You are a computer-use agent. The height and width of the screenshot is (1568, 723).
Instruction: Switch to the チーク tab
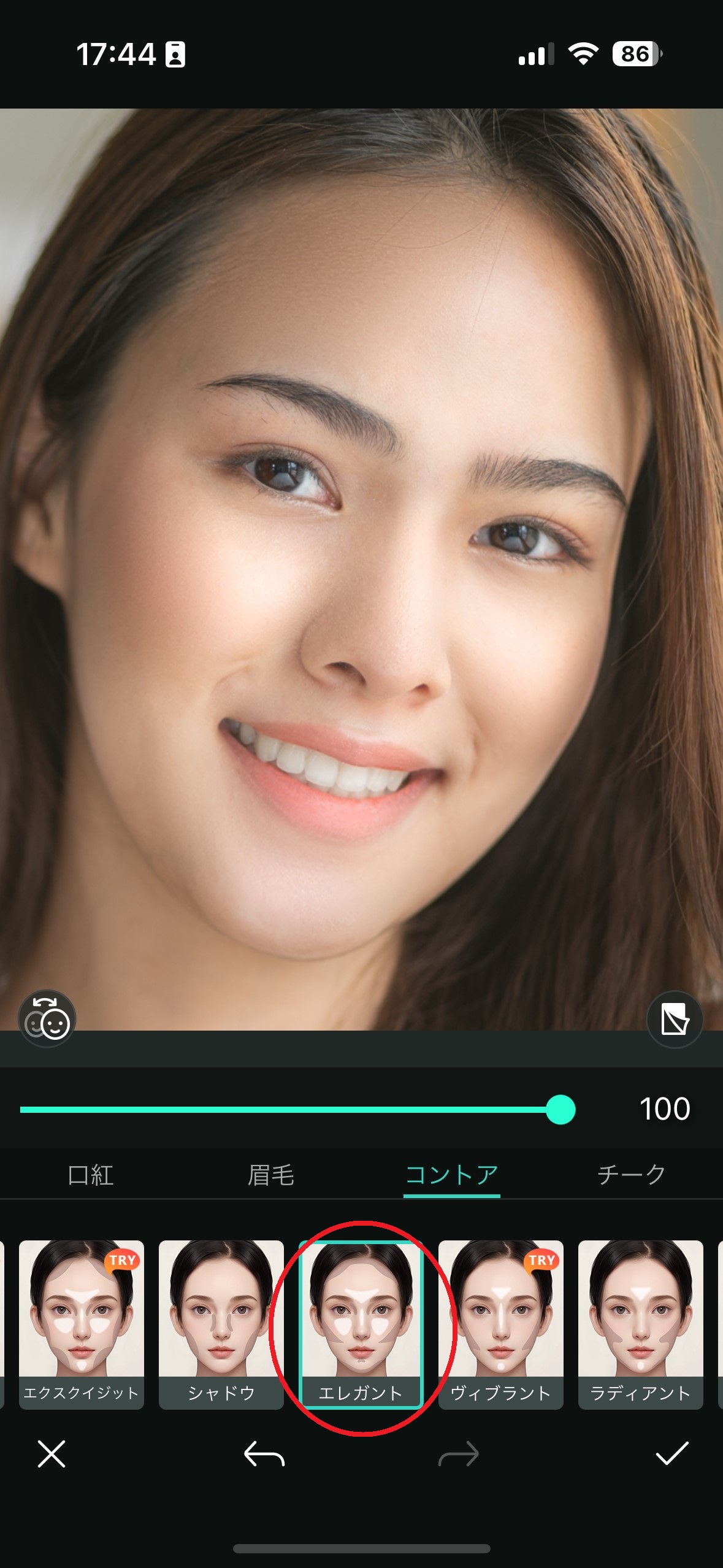point(631,1175)
